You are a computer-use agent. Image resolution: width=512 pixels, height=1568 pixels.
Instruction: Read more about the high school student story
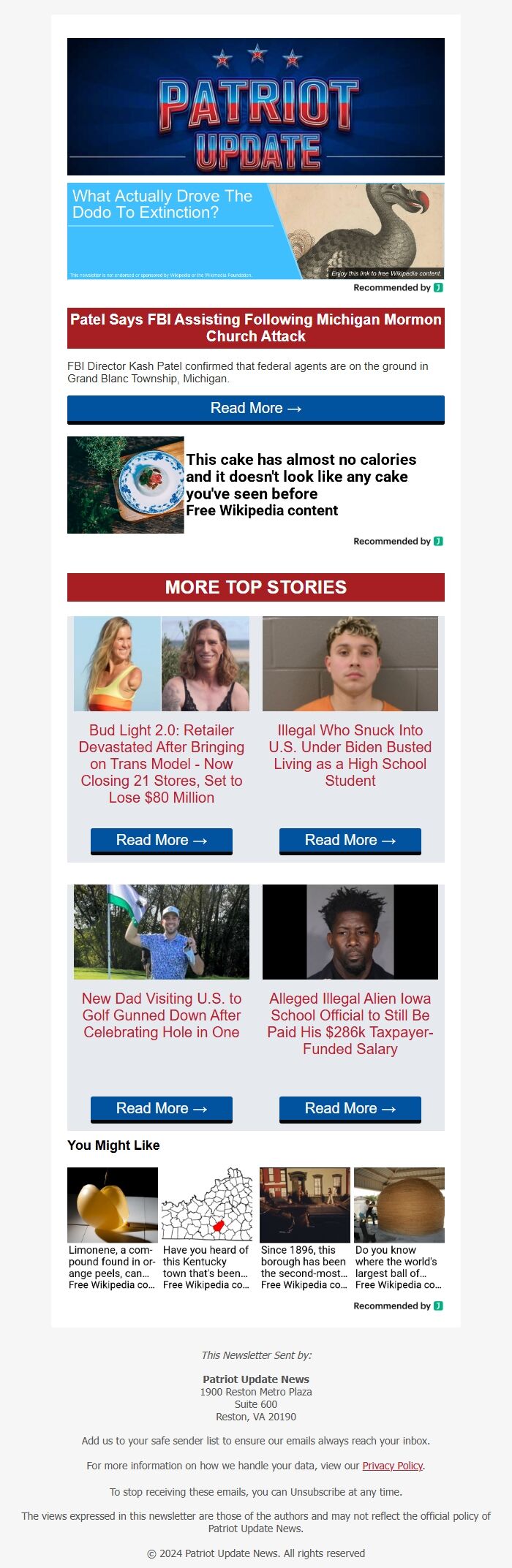coord(350,841)
